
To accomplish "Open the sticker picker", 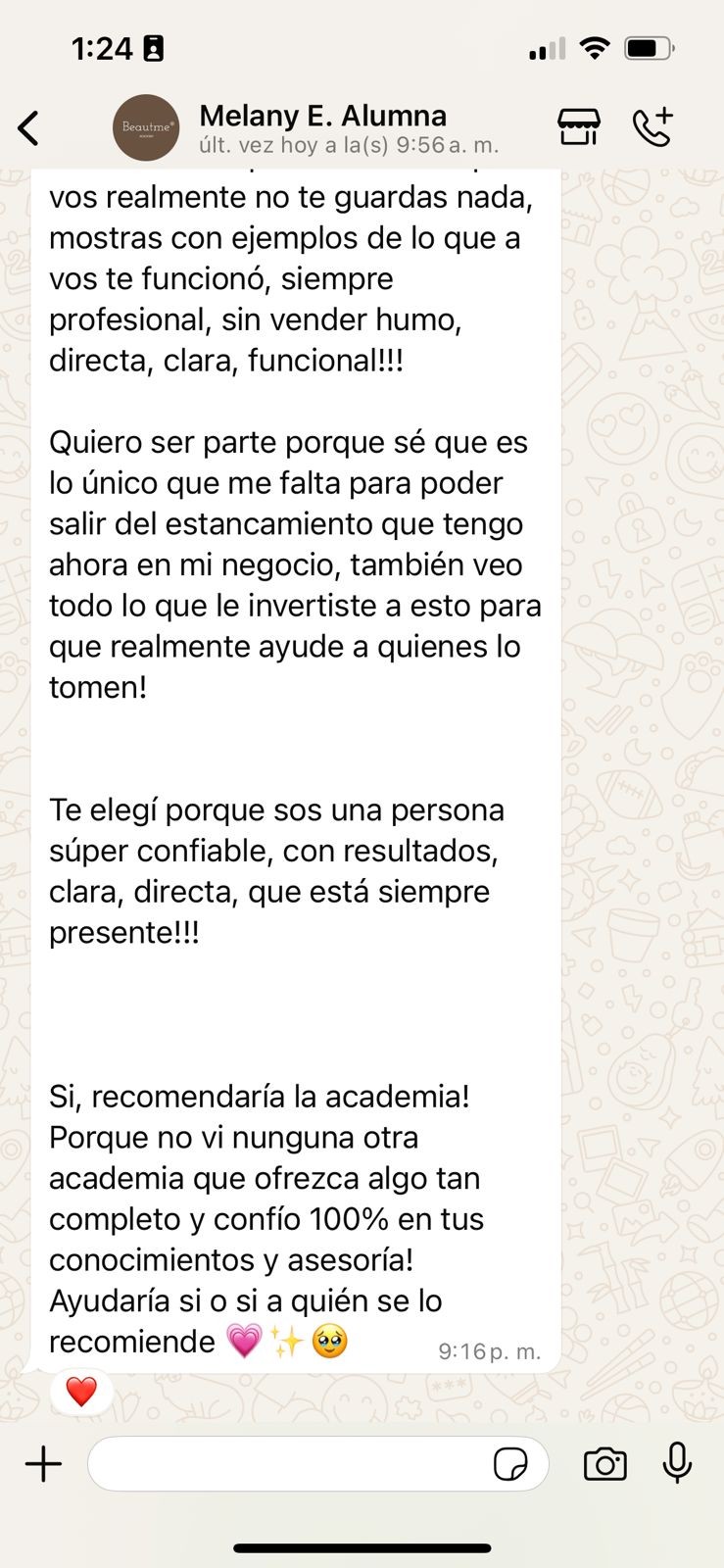I will pos(510,1465).
